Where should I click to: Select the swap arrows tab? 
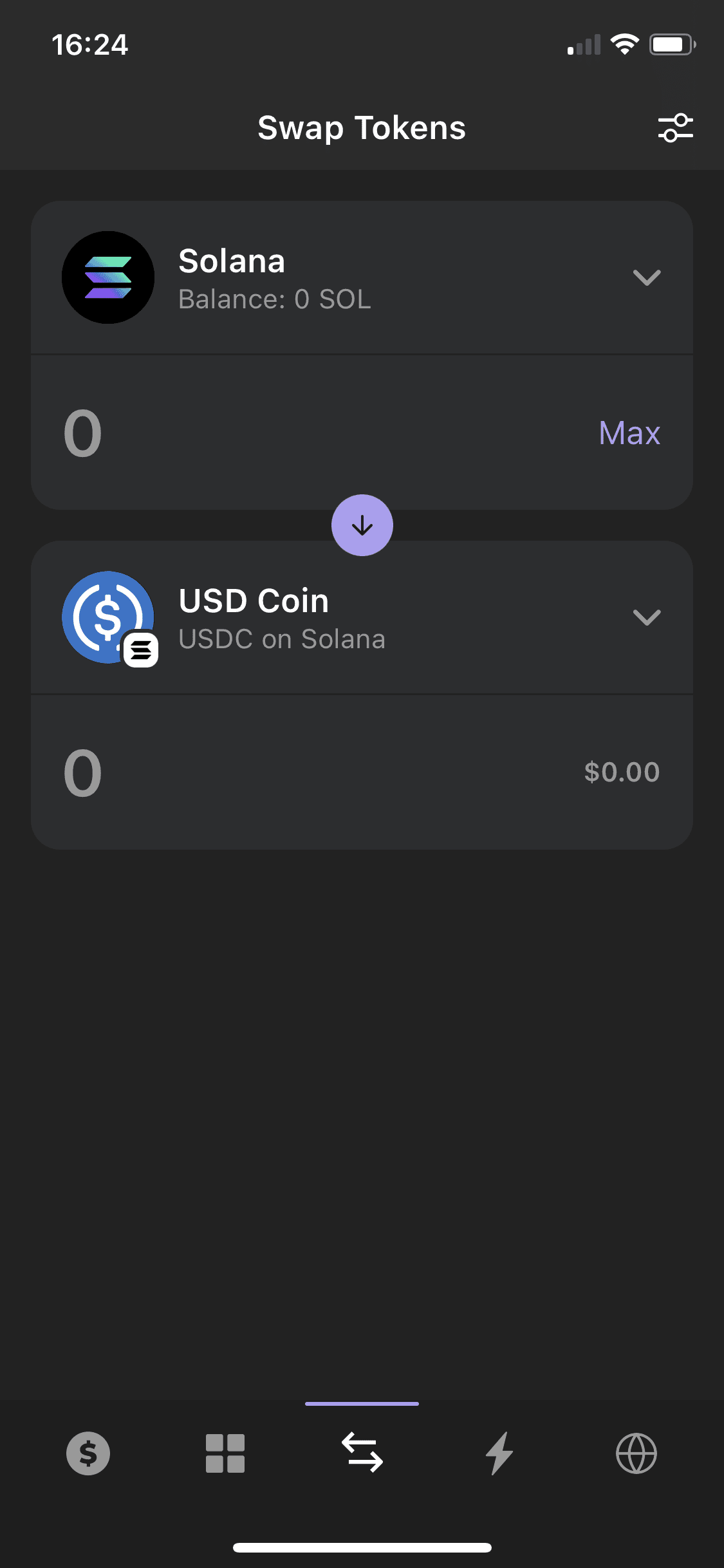tap(362, 1452)
